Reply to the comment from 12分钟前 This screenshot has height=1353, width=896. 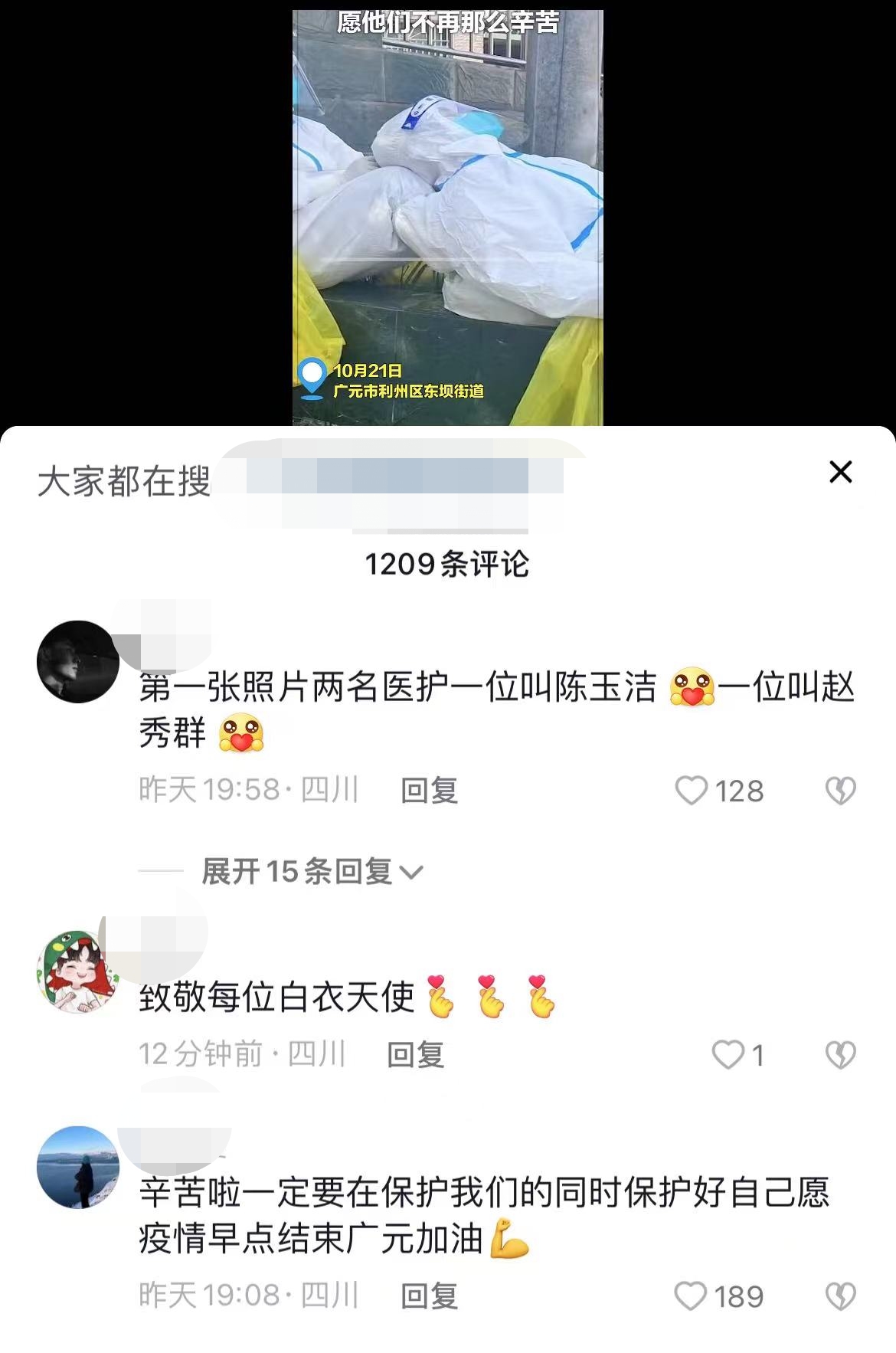[x=415, y=1055]
